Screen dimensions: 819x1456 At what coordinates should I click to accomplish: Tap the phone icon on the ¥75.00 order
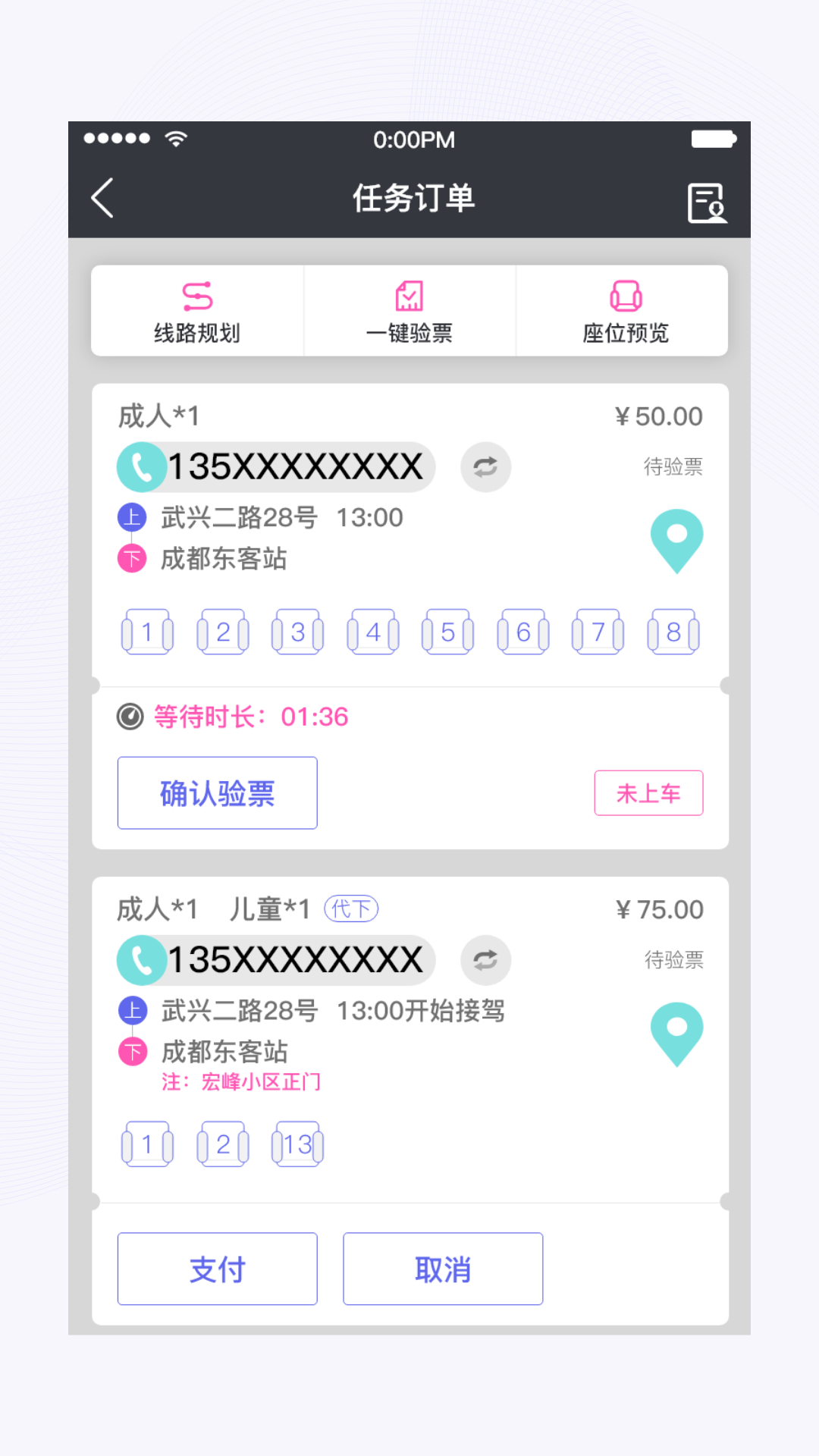(x=141, y=960)
